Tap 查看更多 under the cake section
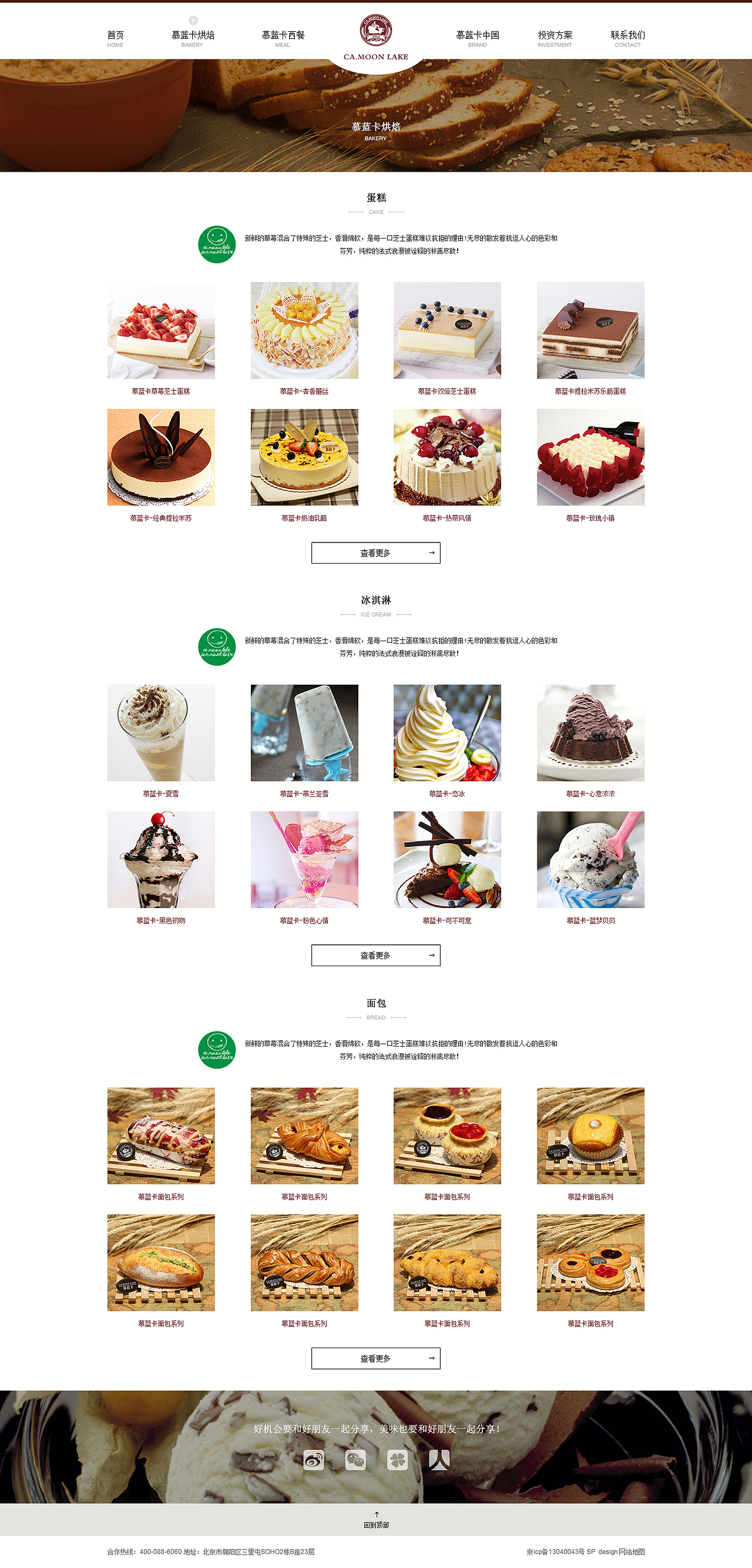This screenshot has height=1568, width=752. click(375, 552)
